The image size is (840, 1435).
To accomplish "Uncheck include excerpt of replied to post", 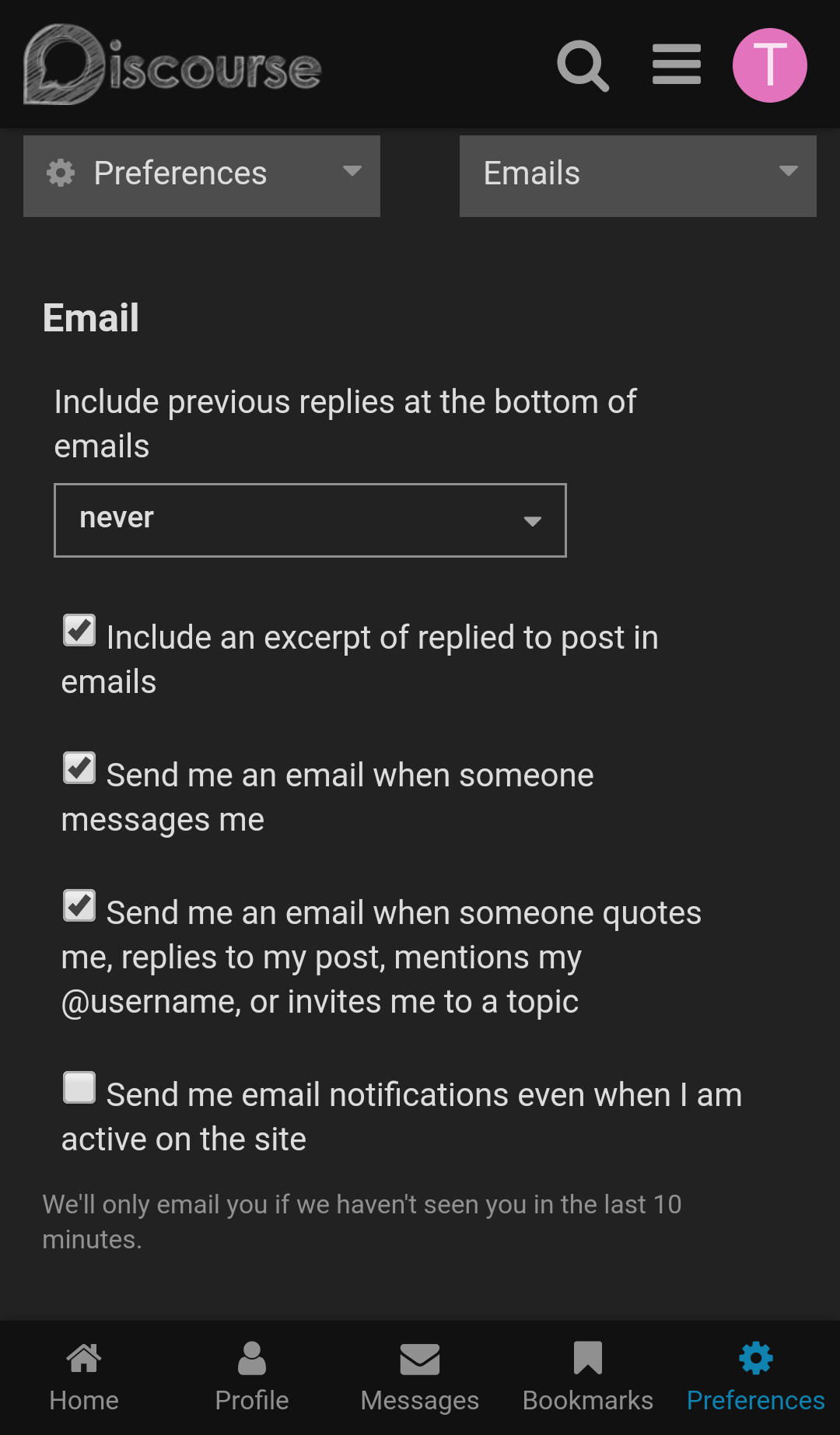I will click(79, 631).
